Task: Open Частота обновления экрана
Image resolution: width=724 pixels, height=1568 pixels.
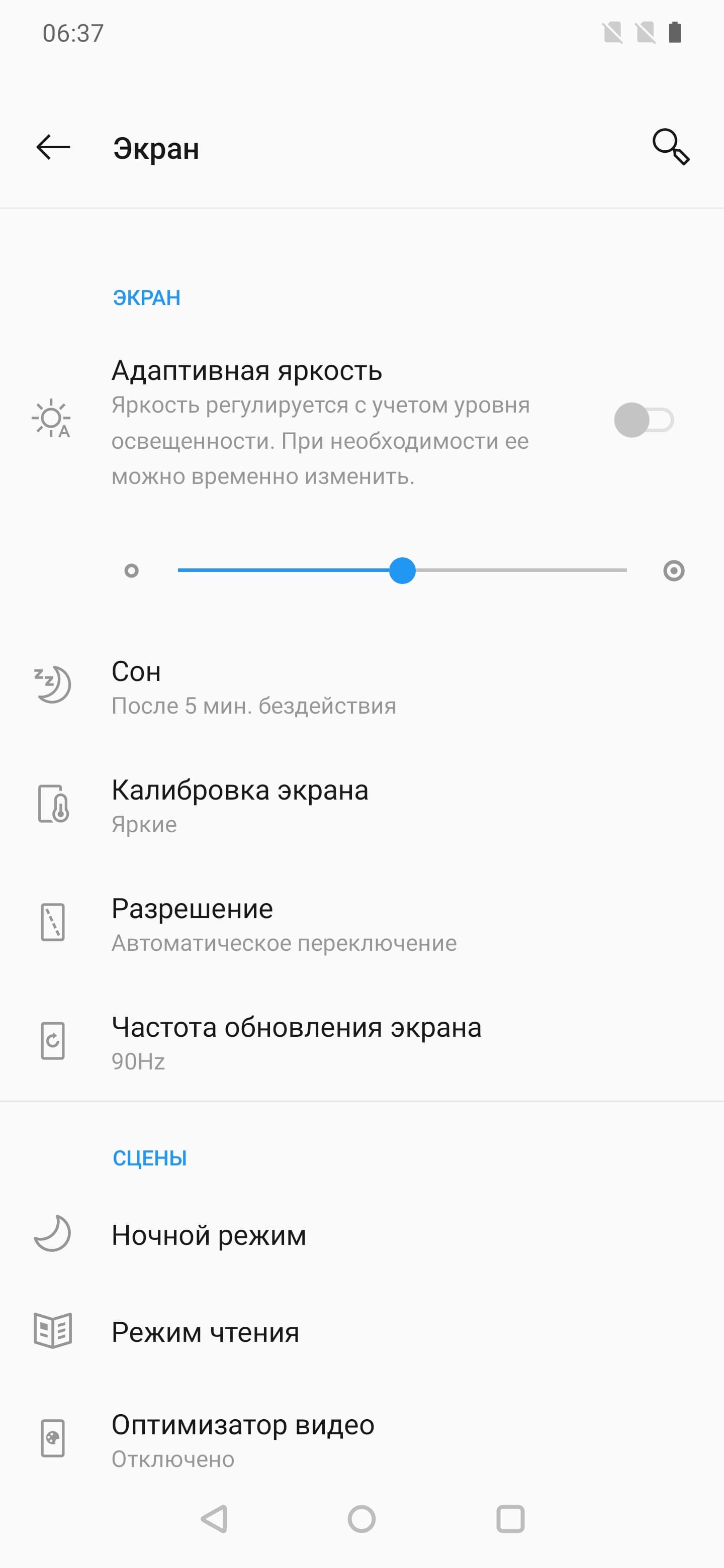Action: pos(296,1042)
